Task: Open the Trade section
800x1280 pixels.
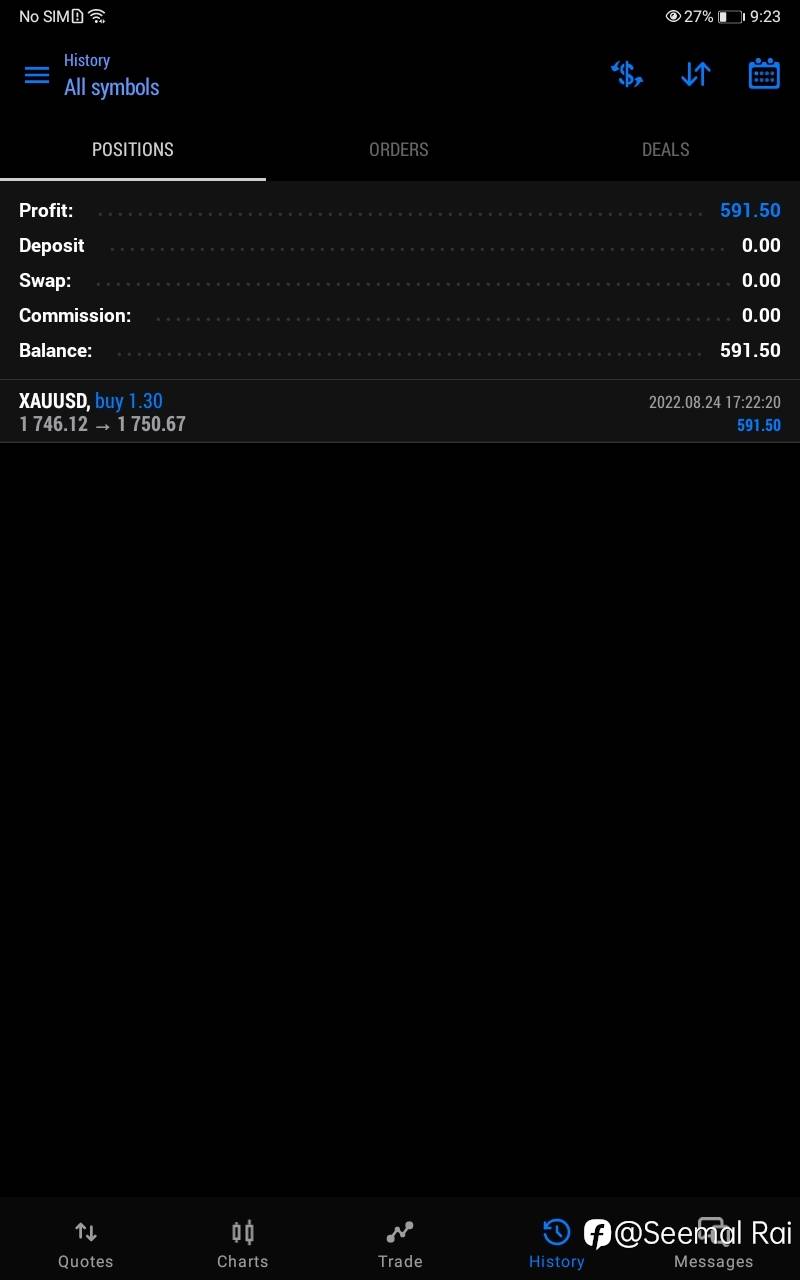Action: click(x=400, y=1244)
